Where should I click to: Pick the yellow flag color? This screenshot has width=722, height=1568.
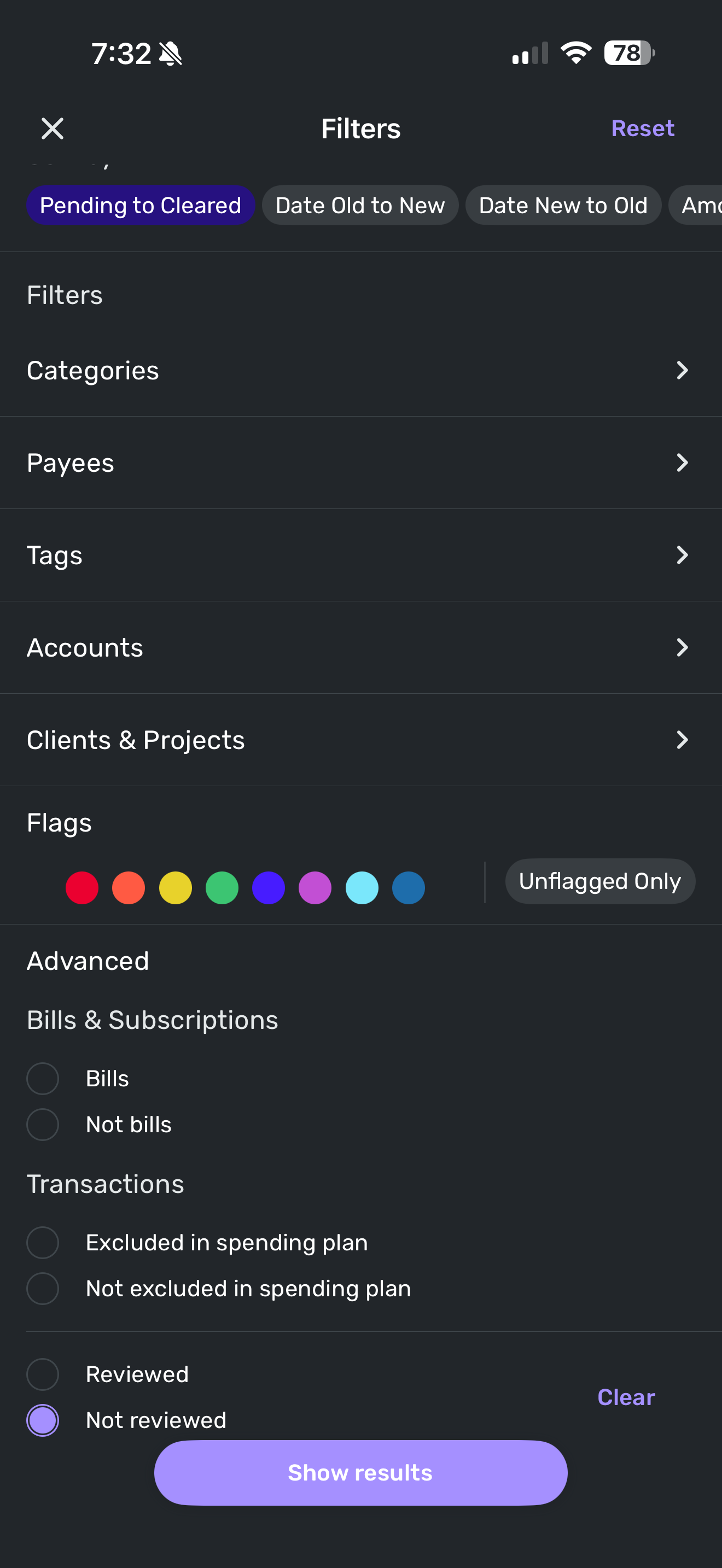tap(176, 887)
